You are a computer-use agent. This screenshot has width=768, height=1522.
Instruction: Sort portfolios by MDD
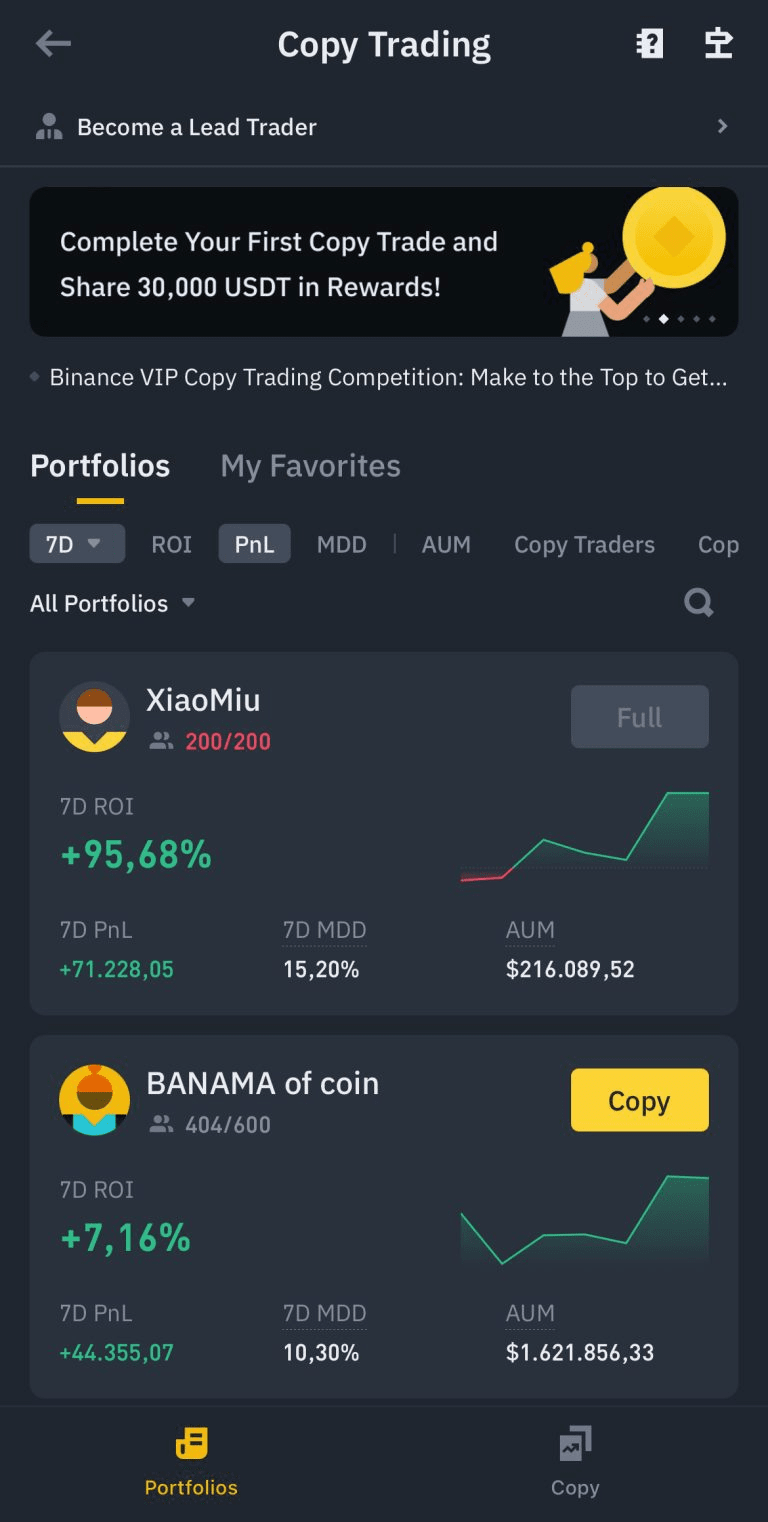pyautogui.click(x=341, y=544)
